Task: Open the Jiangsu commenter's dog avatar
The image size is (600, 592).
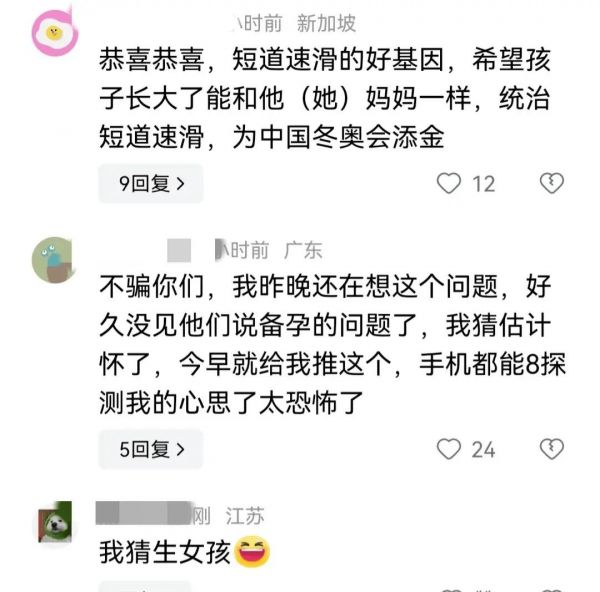Action: [54, 524]
